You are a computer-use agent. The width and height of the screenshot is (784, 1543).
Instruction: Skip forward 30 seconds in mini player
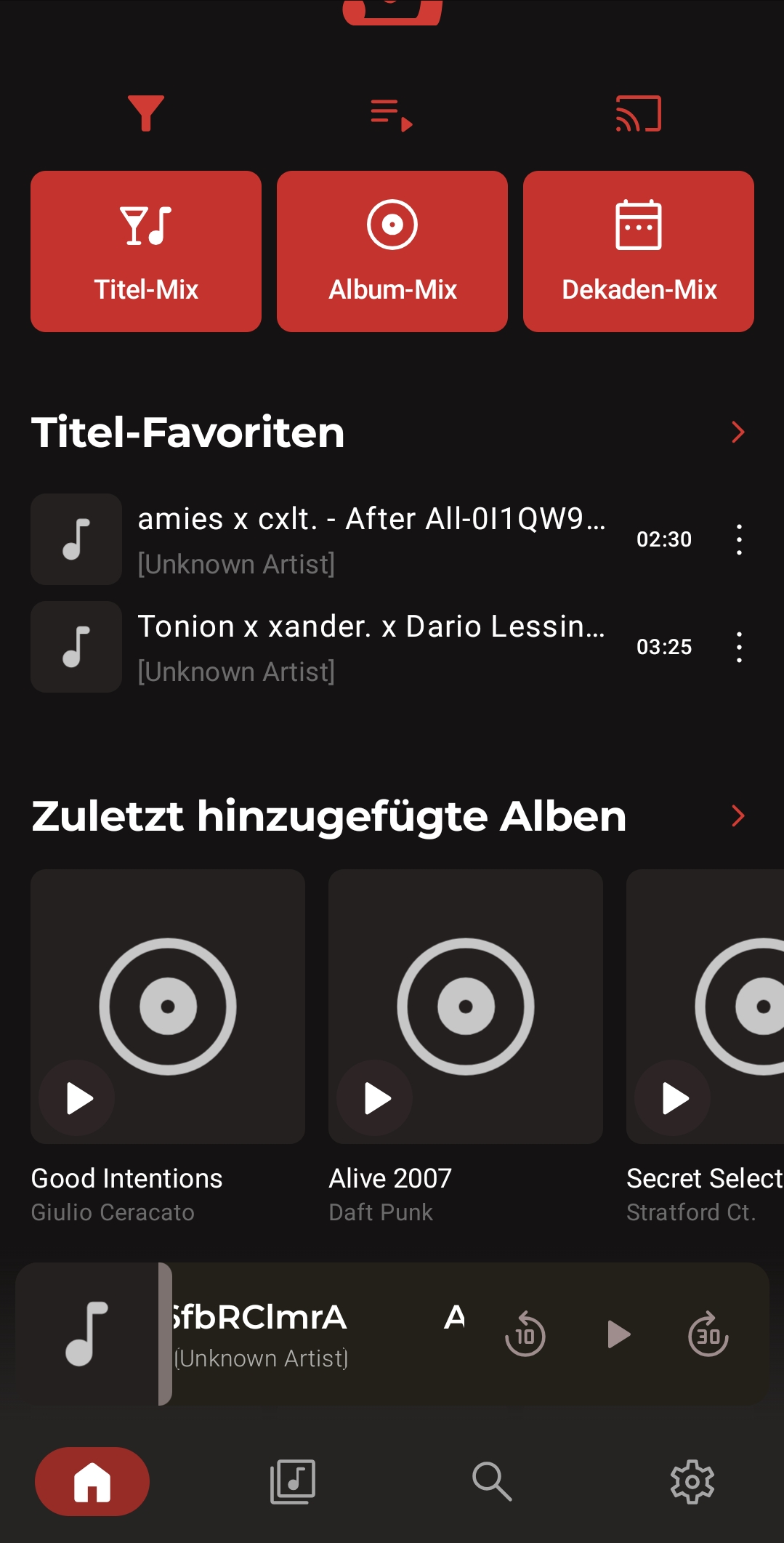pyautogui.click(x=708, y=1334)
